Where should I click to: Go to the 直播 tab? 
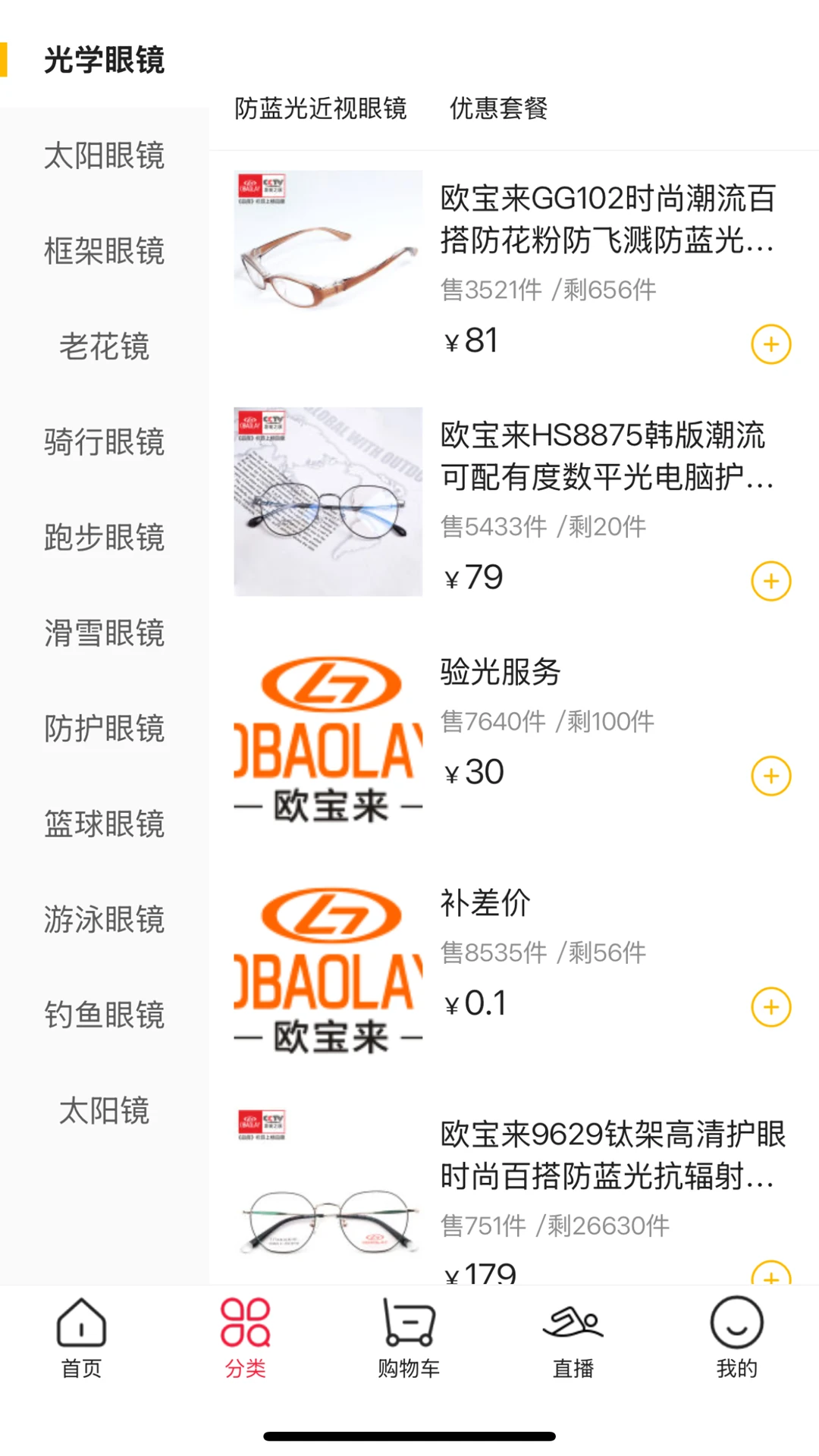click(573, 1338)
